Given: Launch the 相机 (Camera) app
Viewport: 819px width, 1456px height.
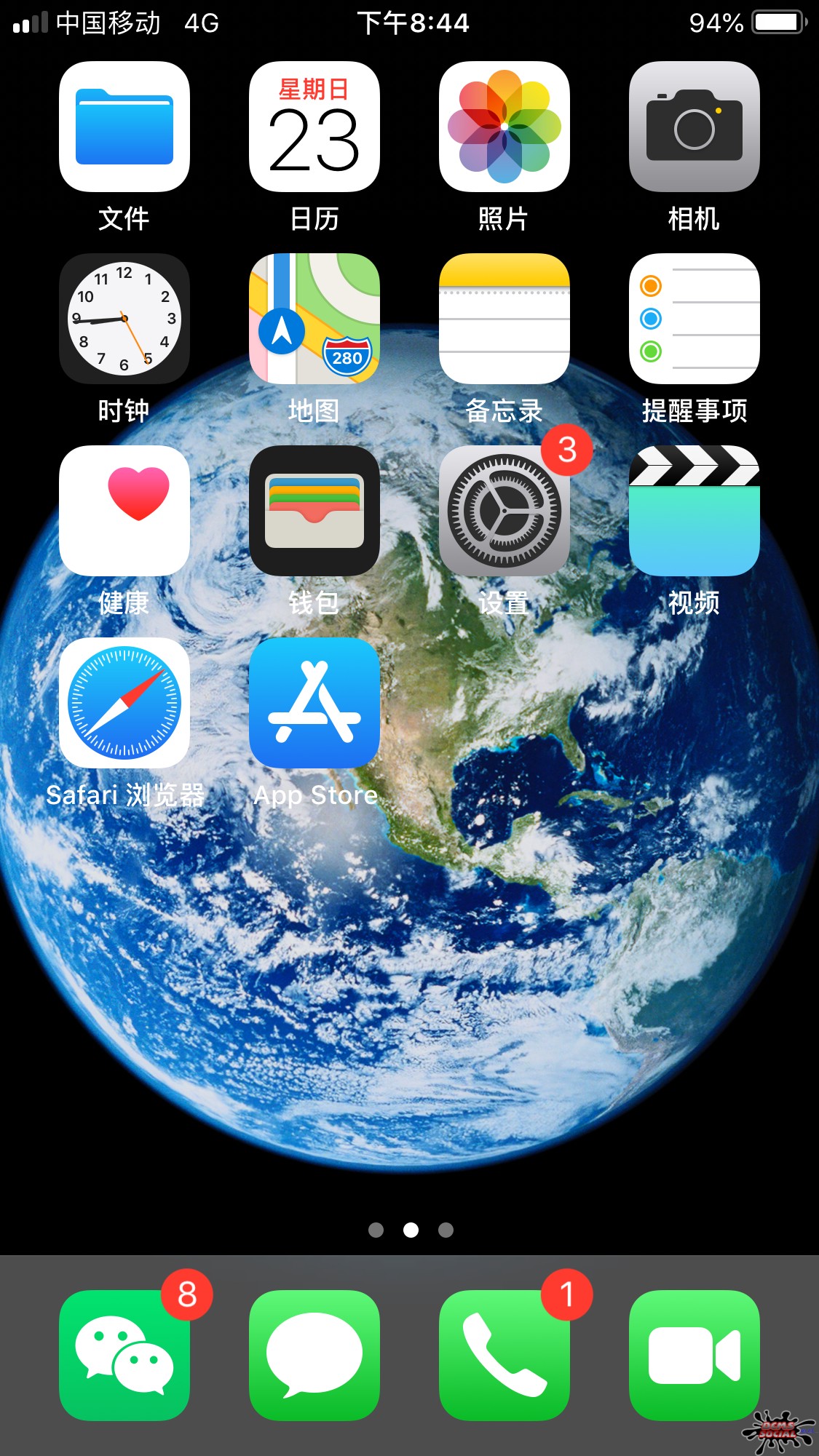Looking at the screenshot, I should (695, 127).
